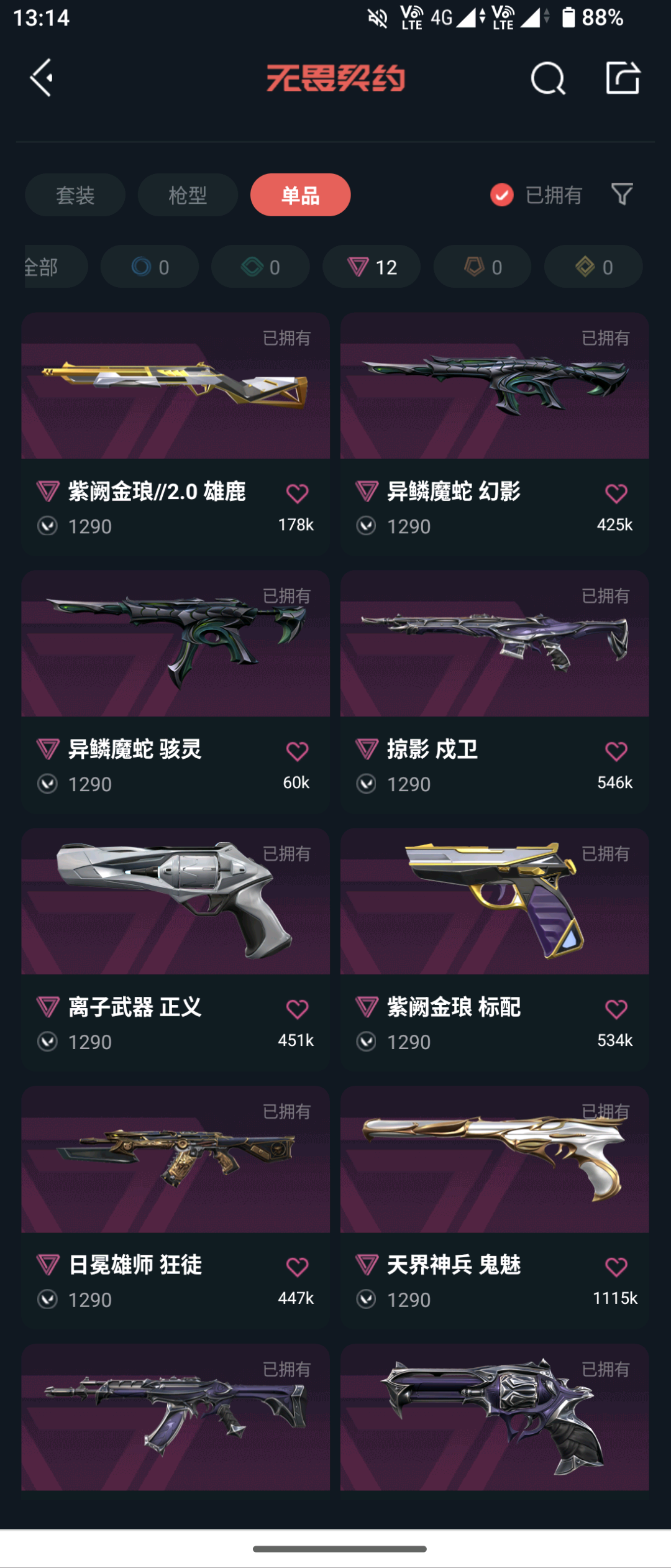Viewport: 671px width, 1568px height.
Task: Switch to the 套装 tab
Action: (x=75, y=195)
